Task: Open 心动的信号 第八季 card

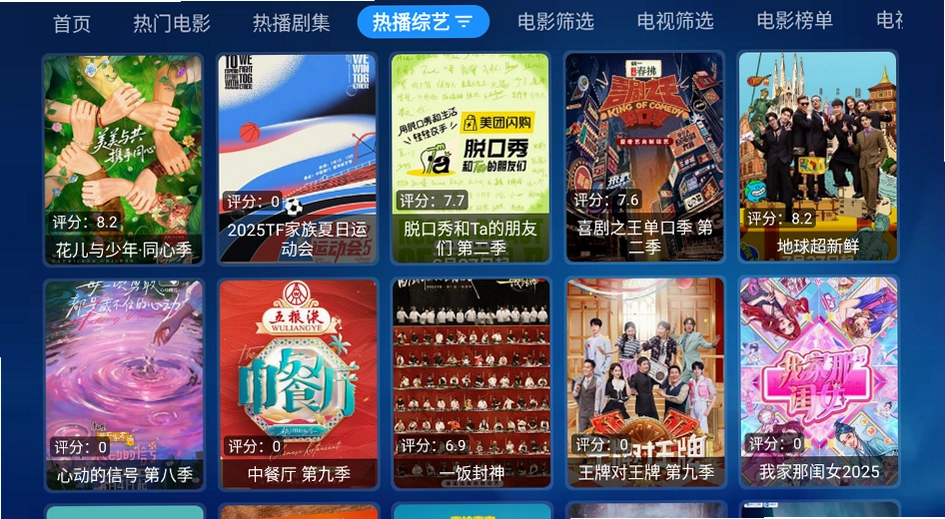Action: click(124, 385)
